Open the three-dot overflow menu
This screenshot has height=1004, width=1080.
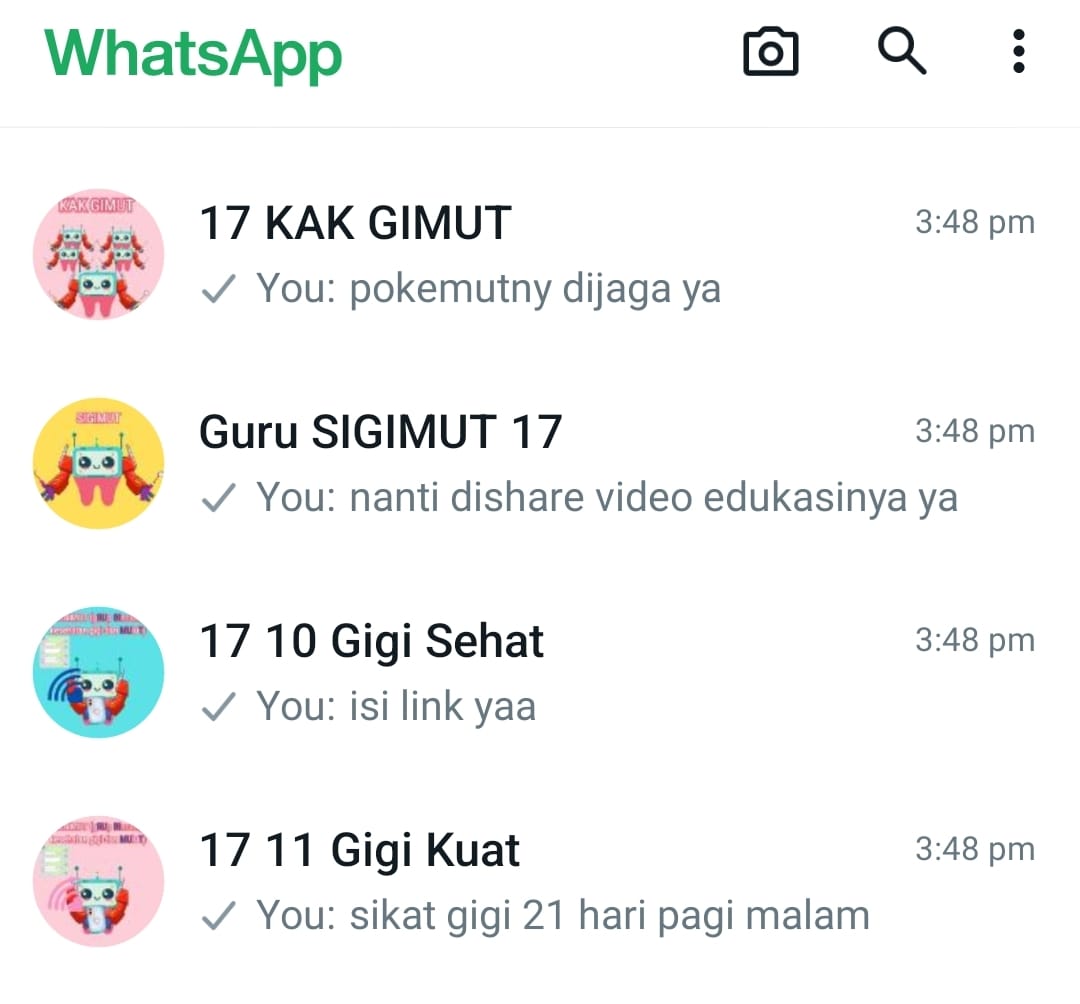point(1018,51)
